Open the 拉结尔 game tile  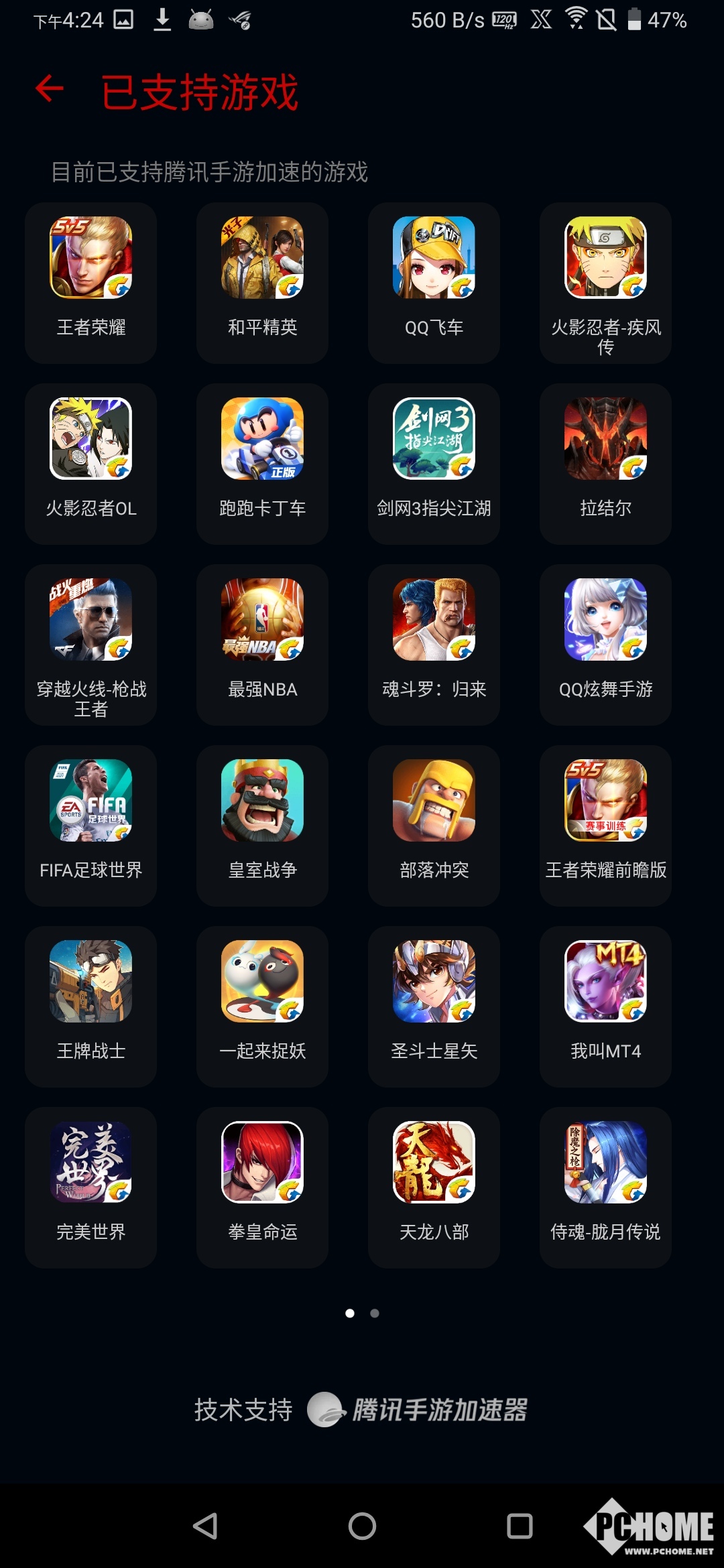(x=605, y=462)
